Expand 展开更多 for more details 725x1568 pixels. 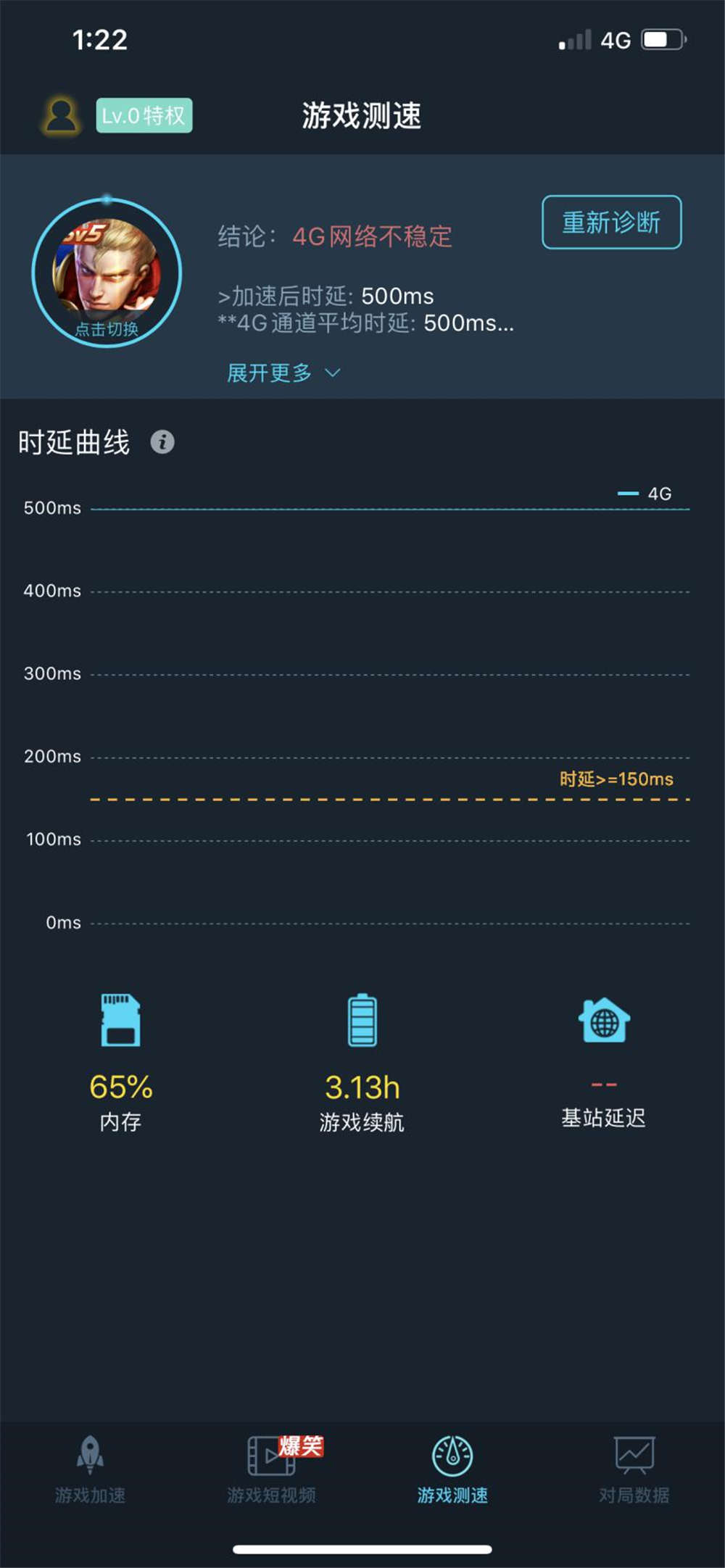tap(283, 373)
